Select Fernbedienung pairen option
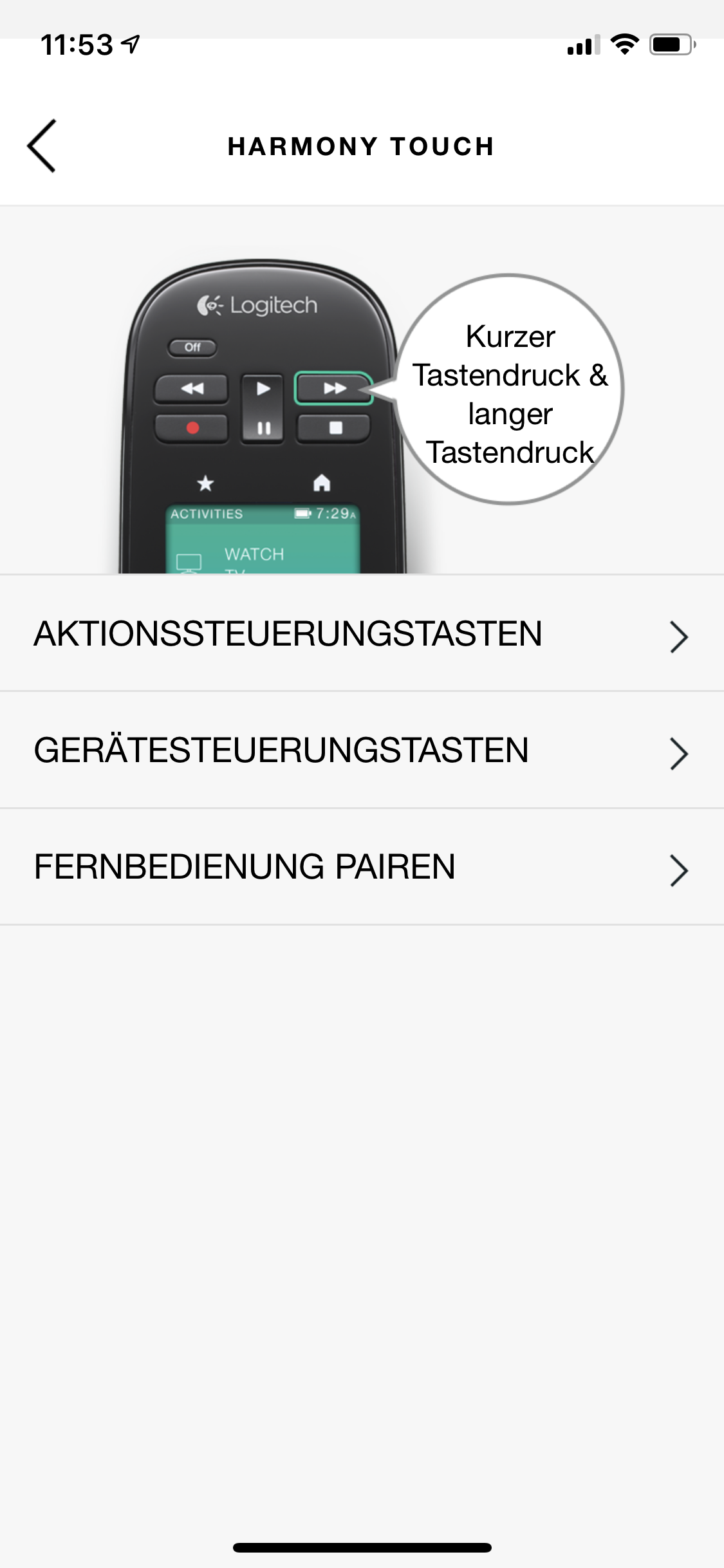Viewport: 724px width, 1568px height. pos(360,867)
